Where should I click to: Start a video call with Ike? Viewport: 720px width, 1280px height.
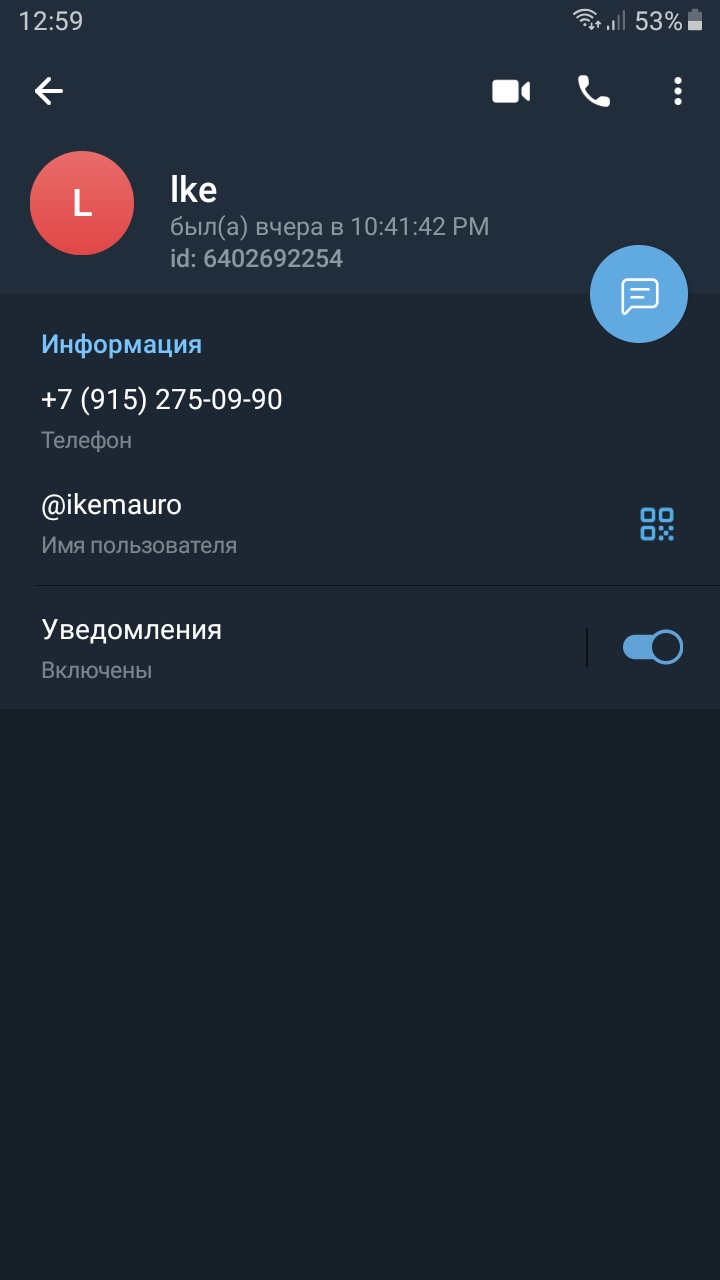(x=511, y=92)
